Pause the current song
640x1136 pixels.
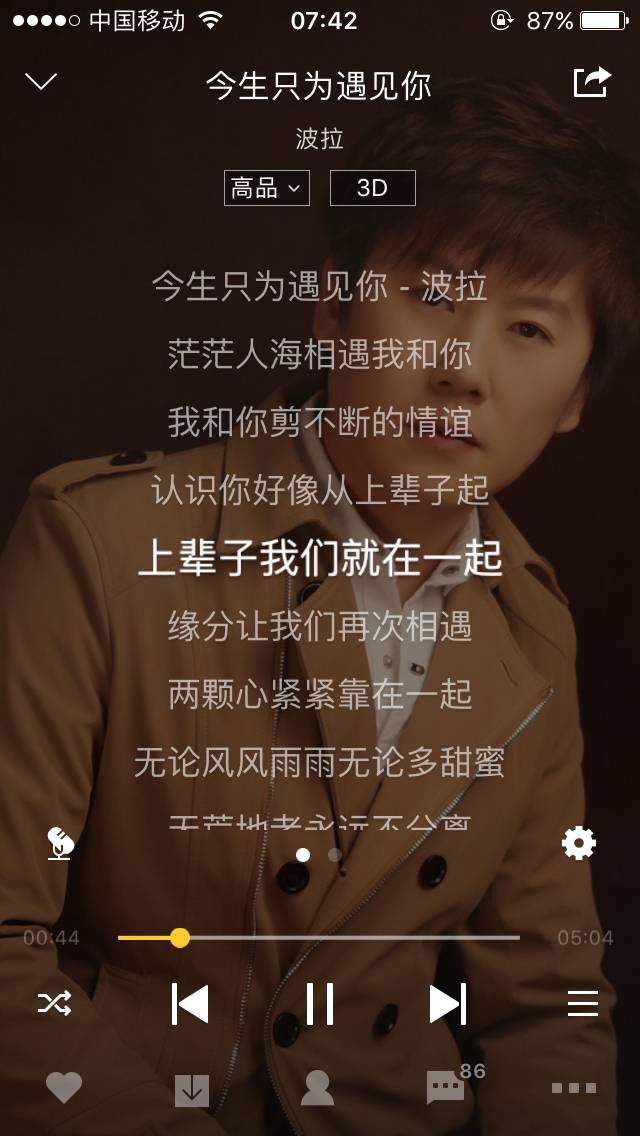point(320,1003)
